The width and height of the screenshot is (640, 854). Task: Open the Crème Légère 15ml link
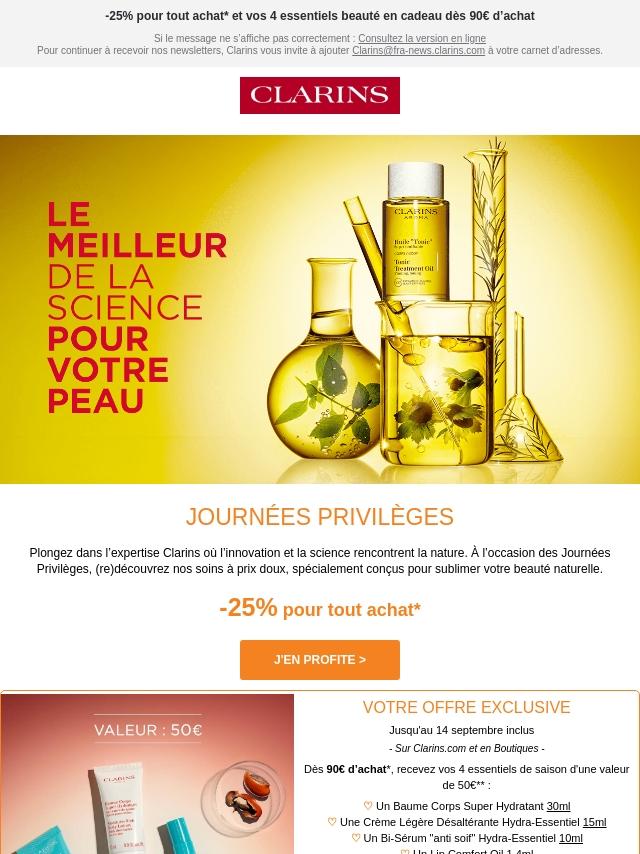[594, 822]
